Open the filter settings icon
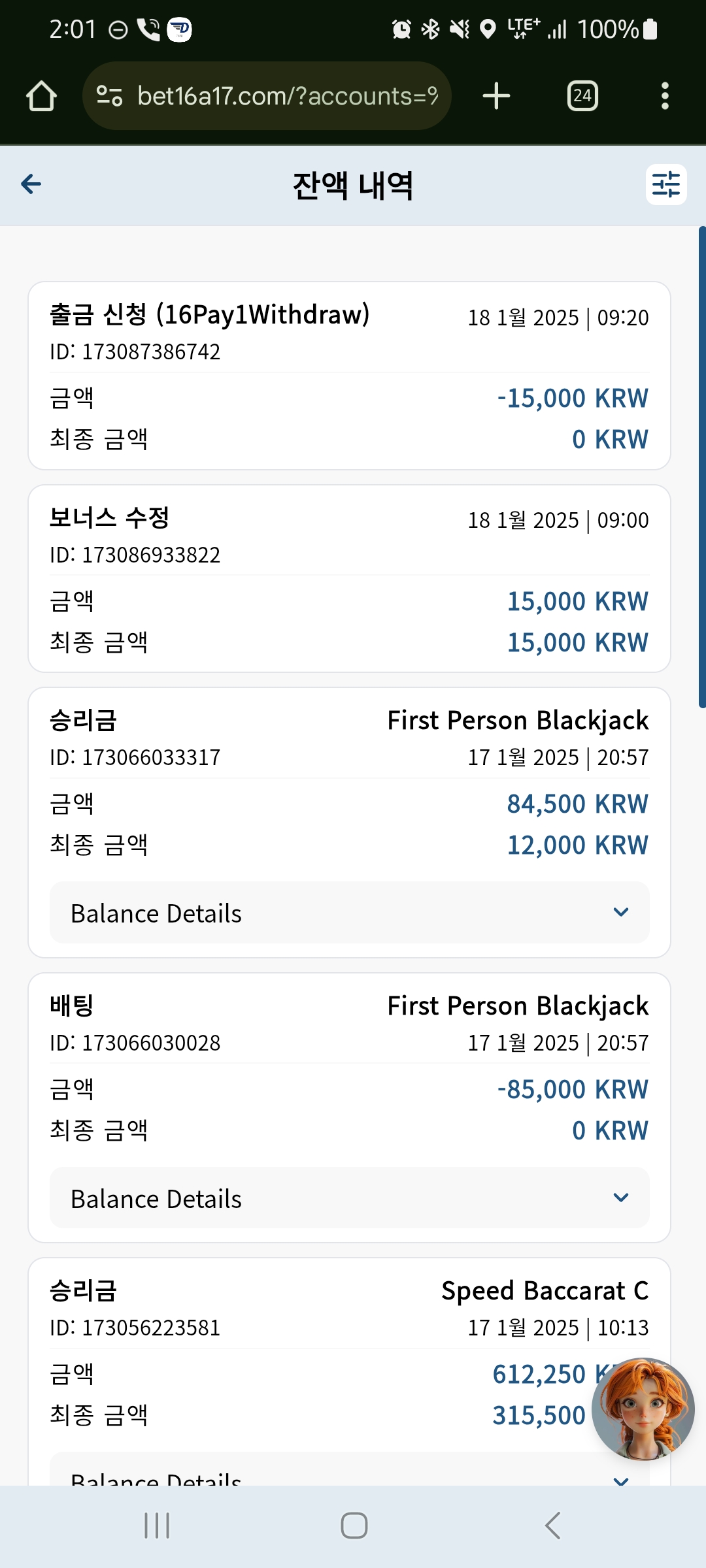The height and width of the screenshot is (1568, 706). pos(666,184)
